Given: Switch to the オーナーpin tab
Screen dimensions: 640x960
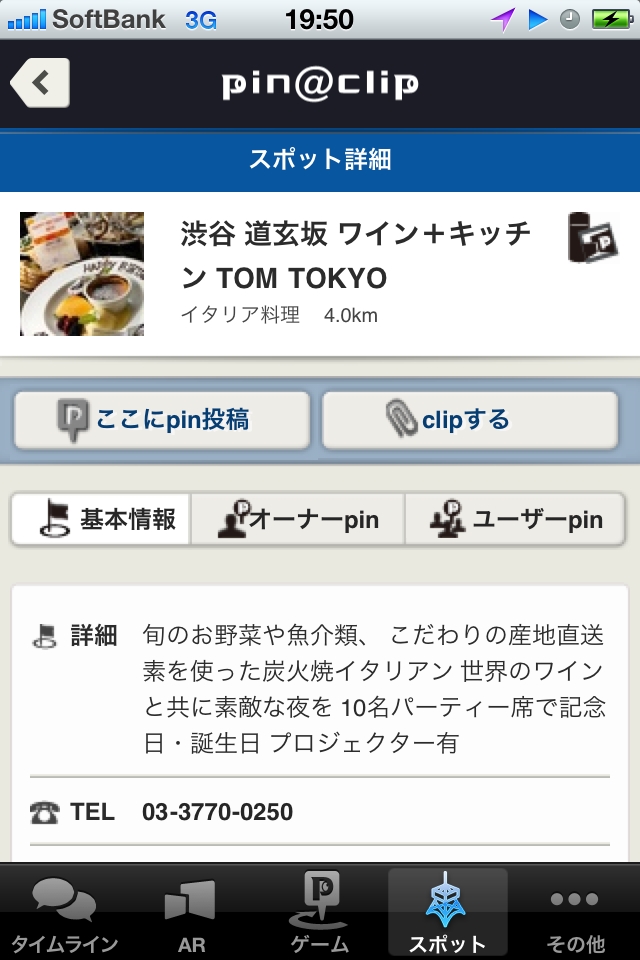Looking at the screenshot, I should pyautogui.click(x=298, y=519).
